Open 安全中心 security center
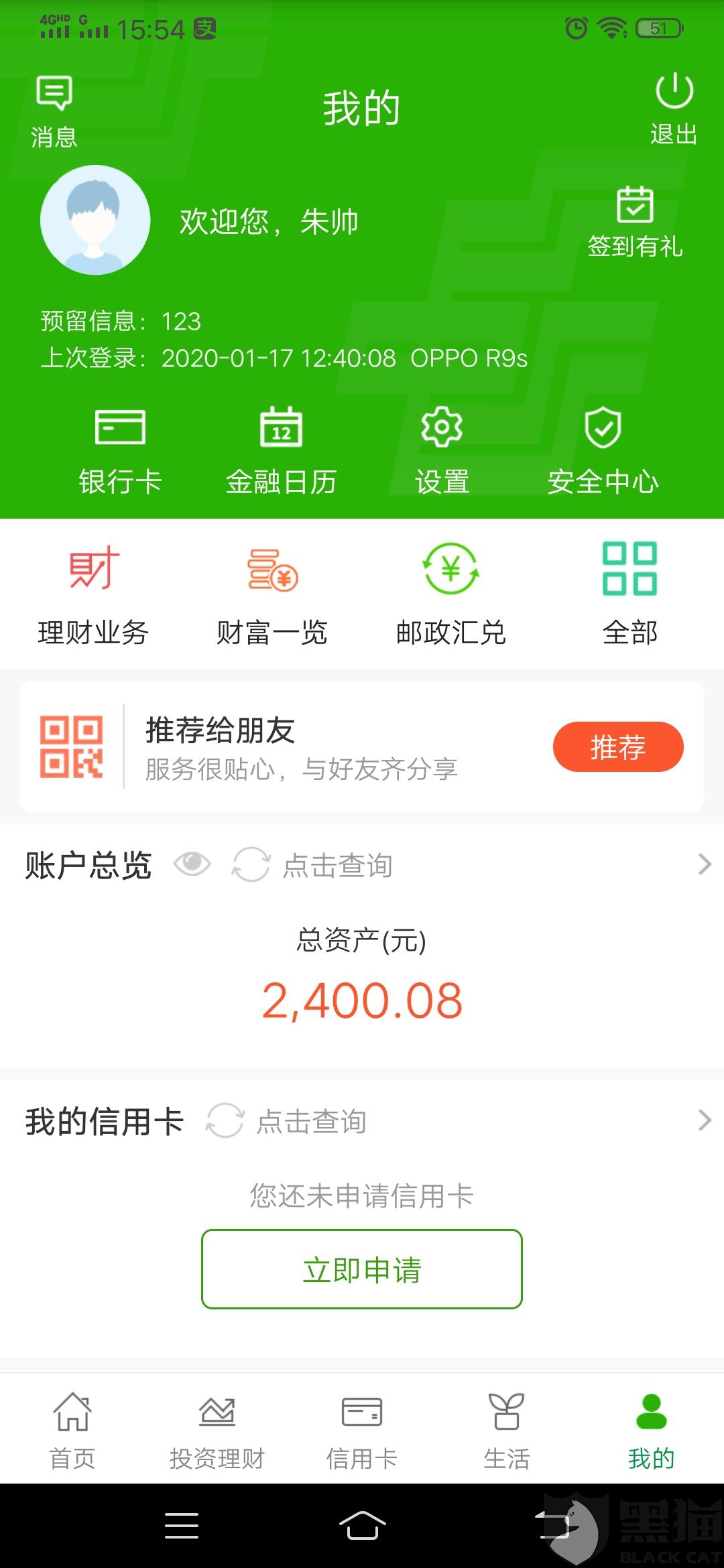 [603, 451]
